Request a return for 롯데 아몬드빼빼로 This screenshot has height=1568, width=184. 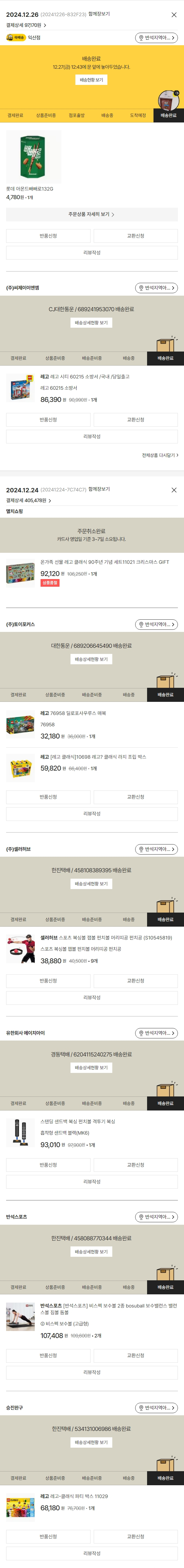[x=48, y=236]
